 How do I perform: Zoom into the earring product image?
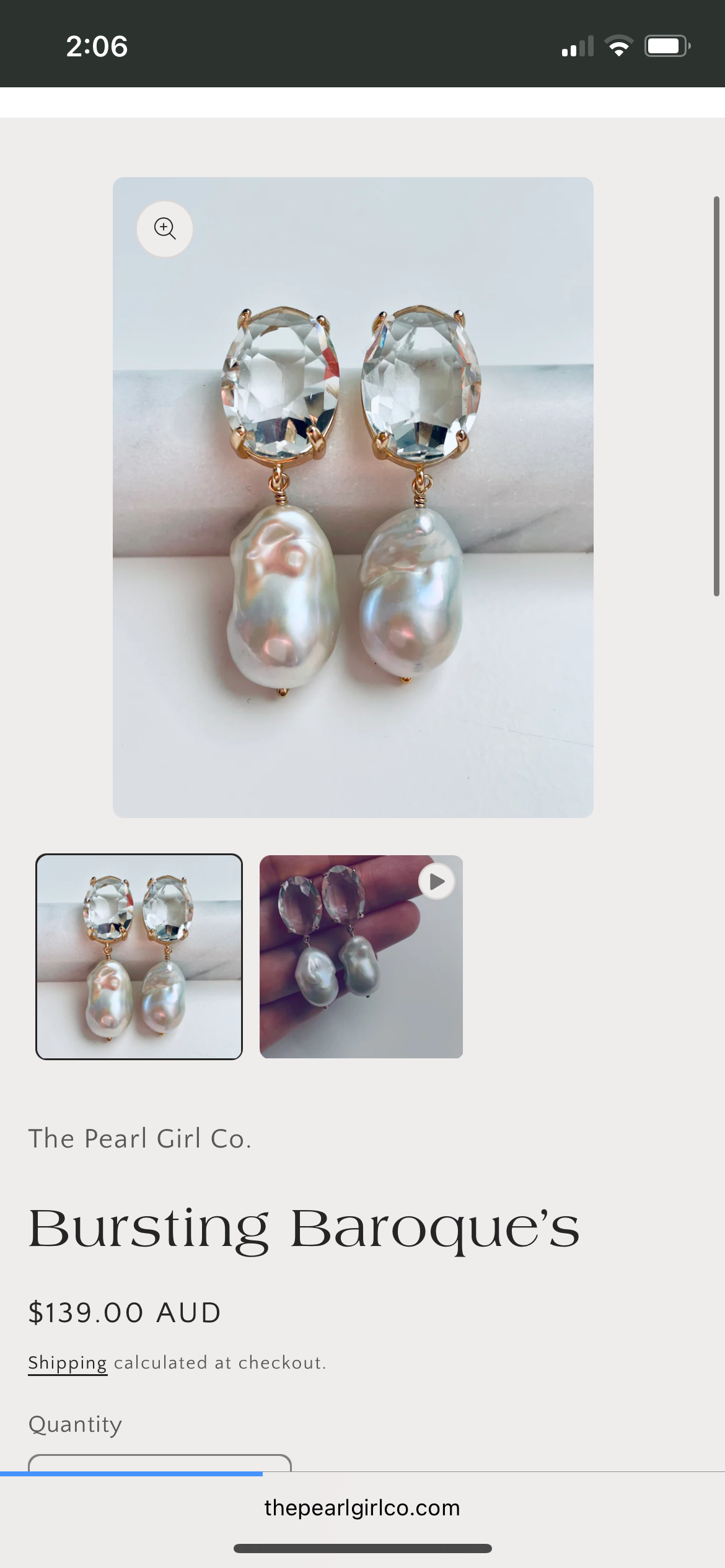click(164, 229)
